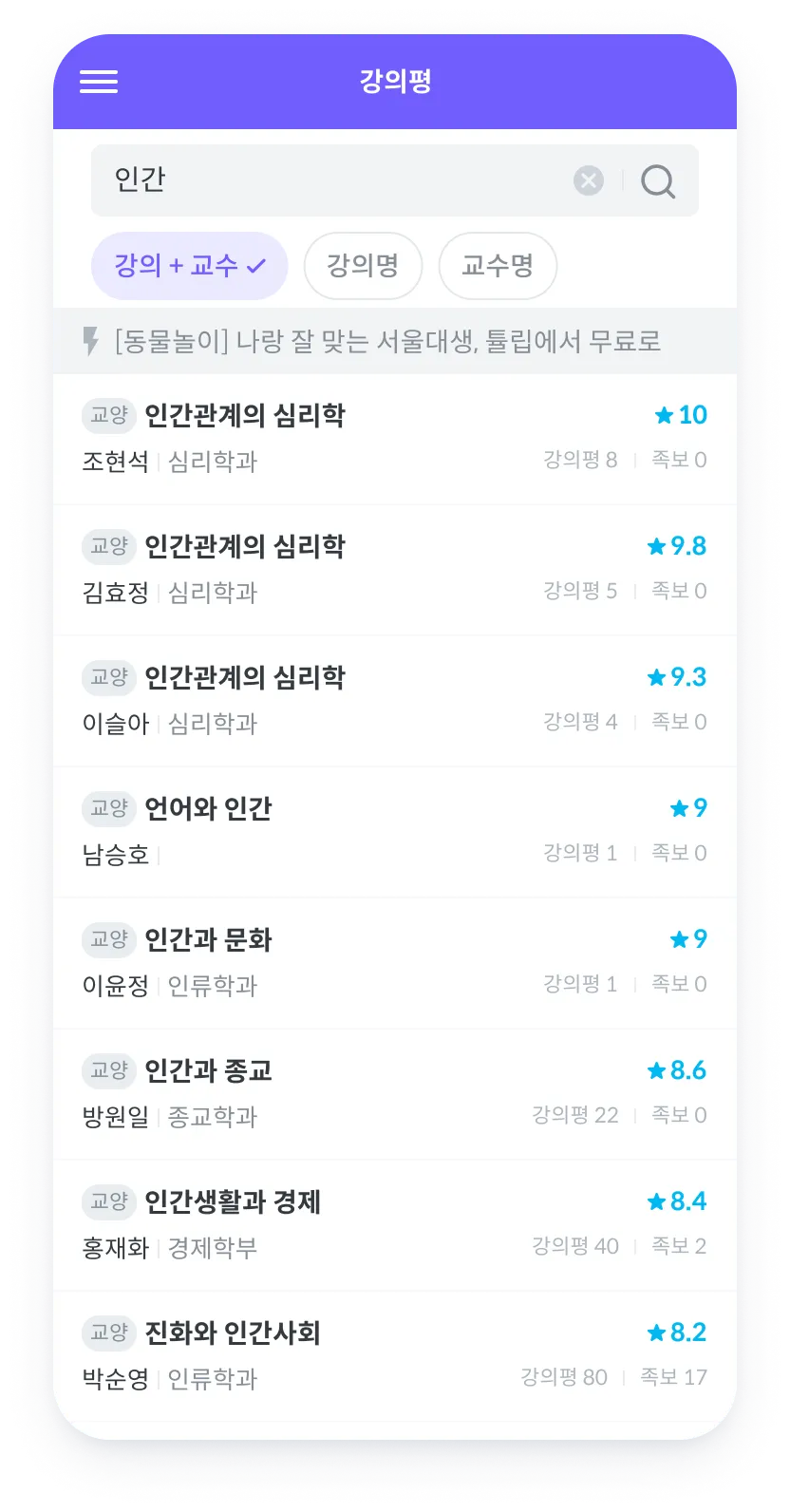
Task: Select the 강의 + 교수 filter chip
Action: (189, 266)
